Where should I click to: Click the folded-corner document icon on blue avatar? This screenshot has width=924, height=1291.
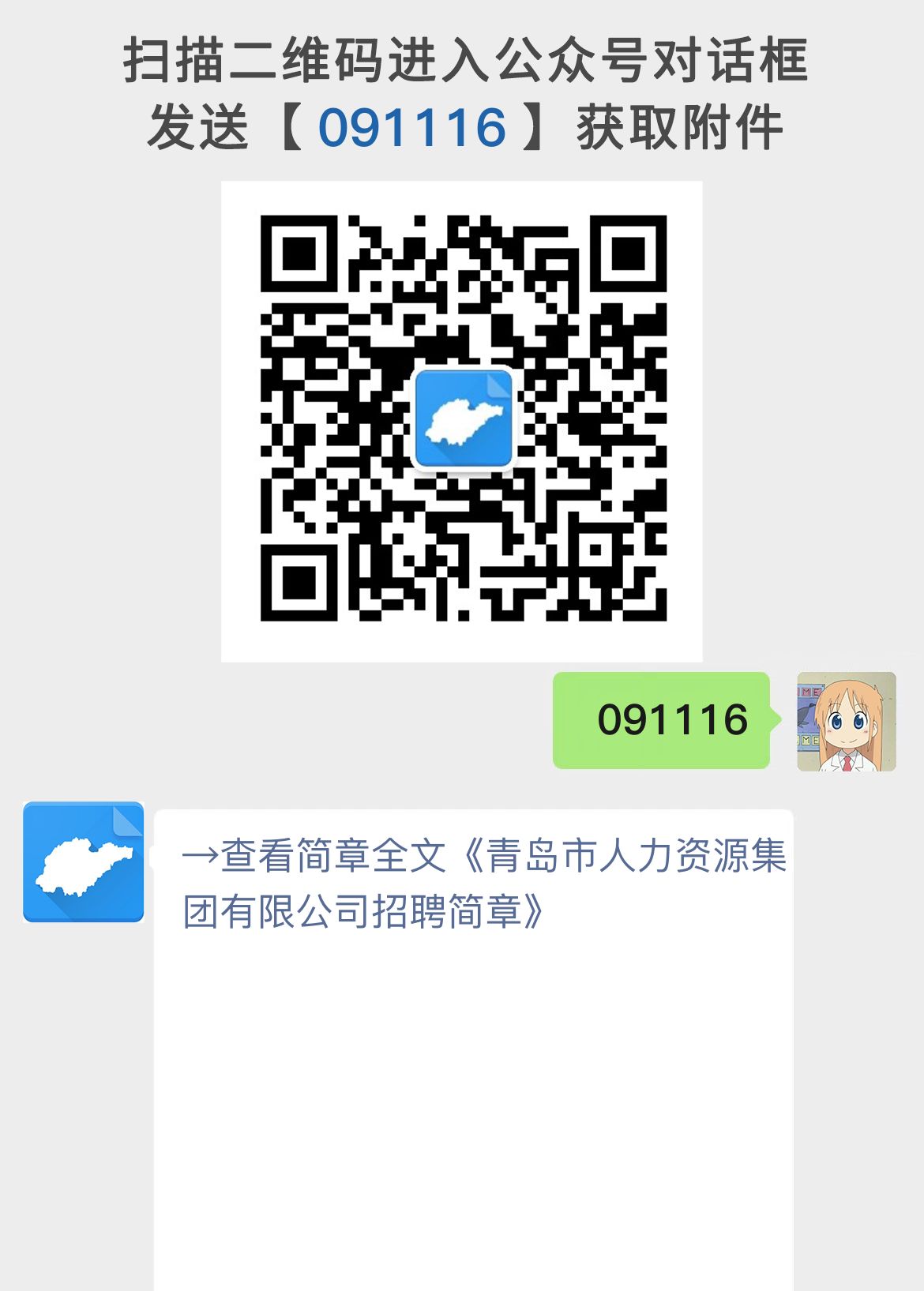(126, 821)
